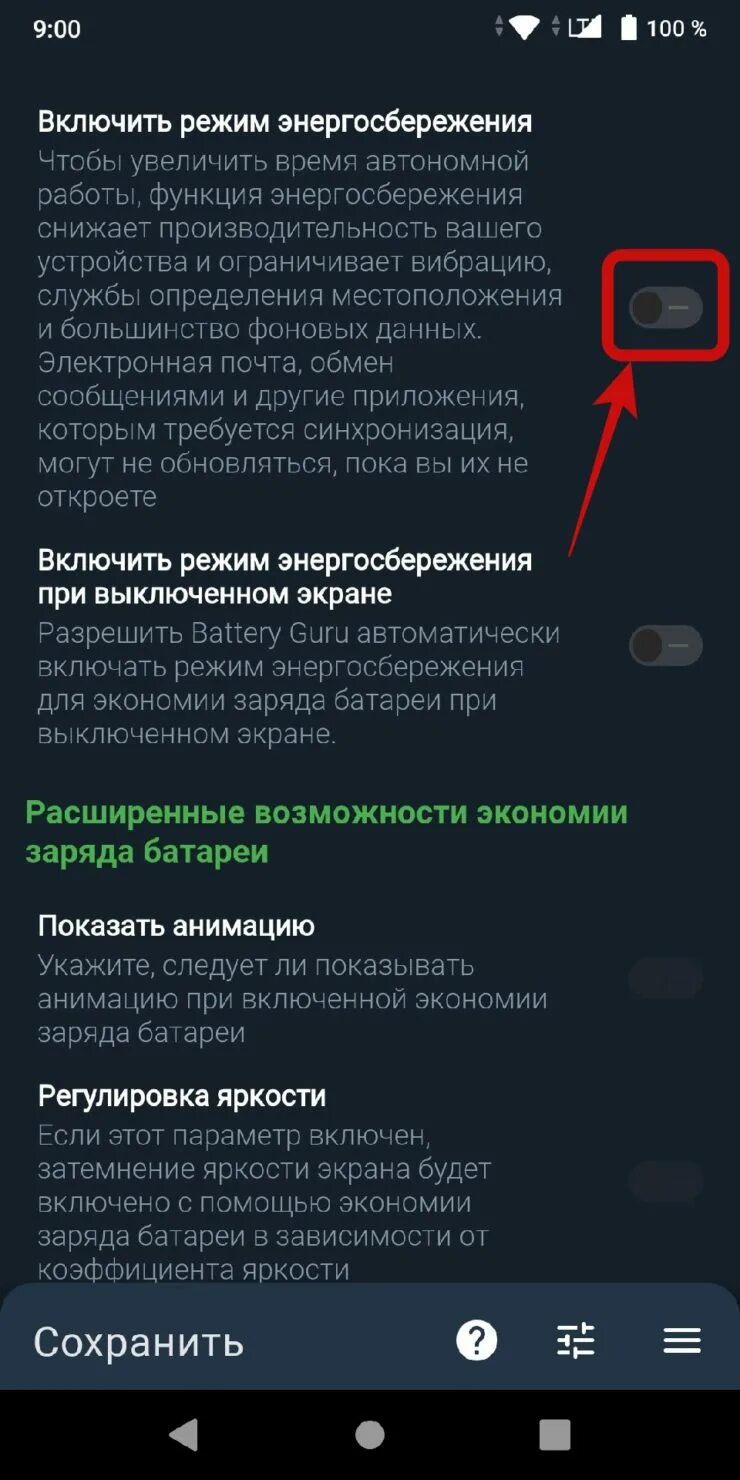Open the sliders settings icon
Screen dimensions: 740x1480
pos(576,1340)
